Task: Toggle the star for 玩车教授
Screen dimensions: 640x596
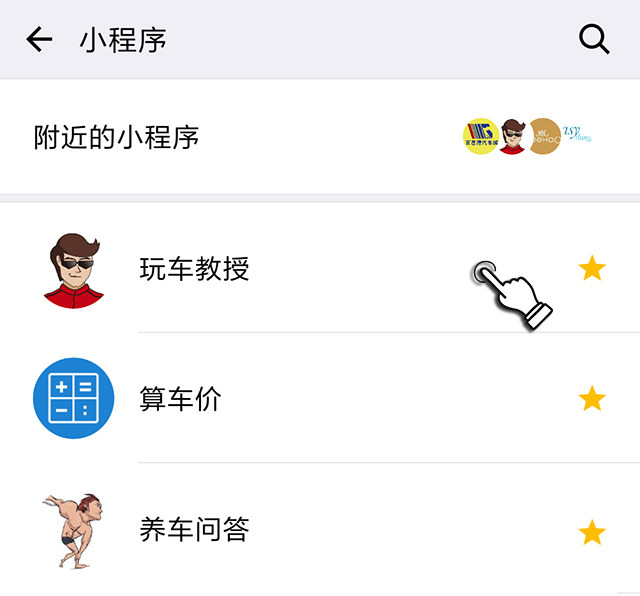Action: coord(592,268)
